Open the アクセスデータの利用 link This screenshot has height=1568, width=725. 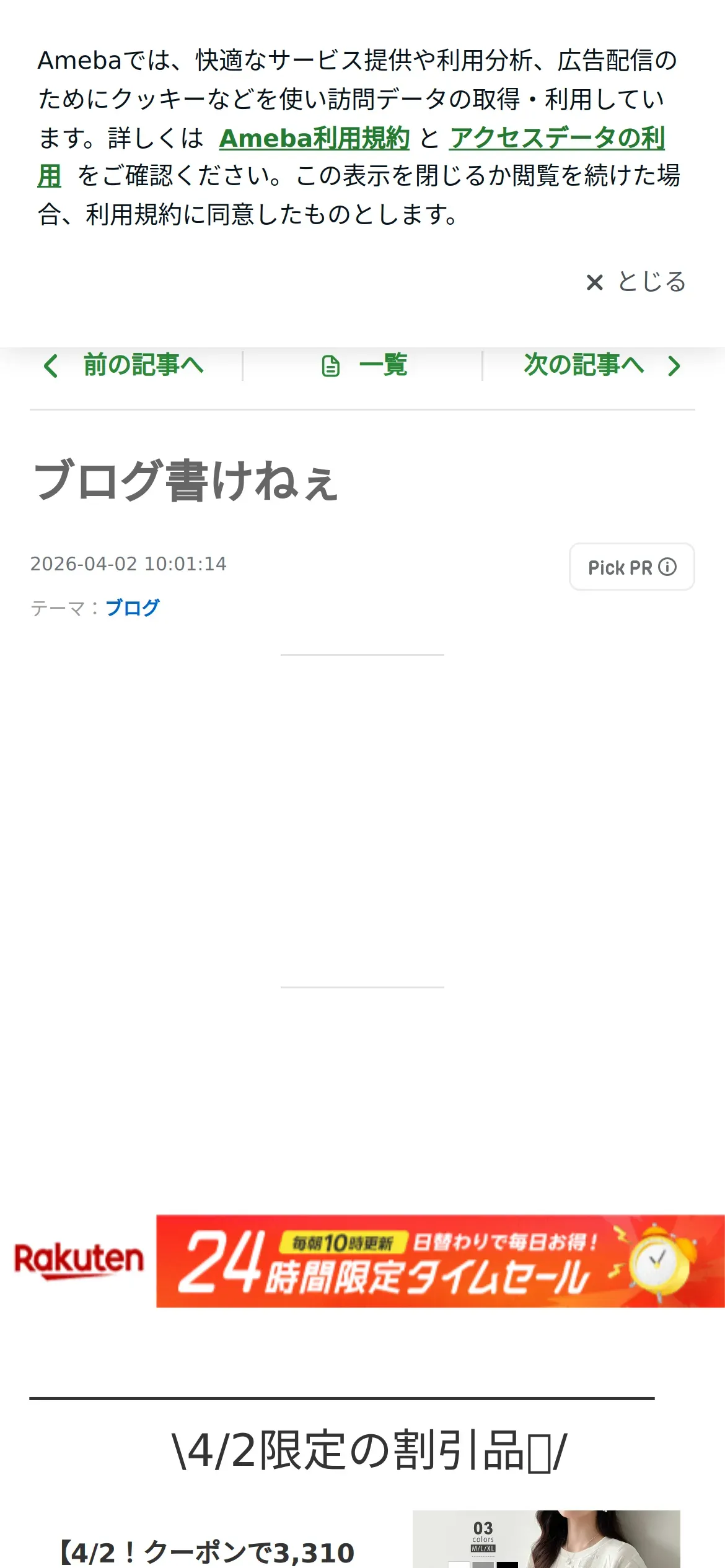coord(557,138)
